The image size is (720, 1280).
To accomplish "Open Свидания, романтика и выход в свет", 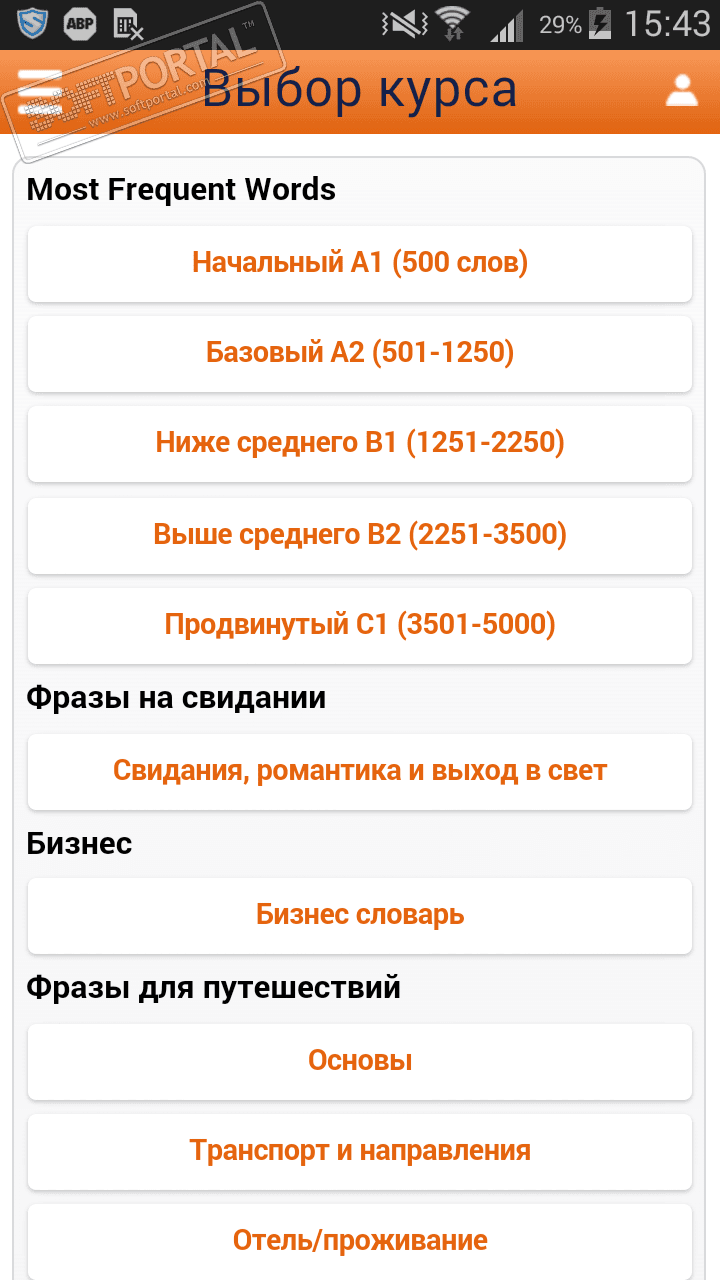I will coord(360,771).
